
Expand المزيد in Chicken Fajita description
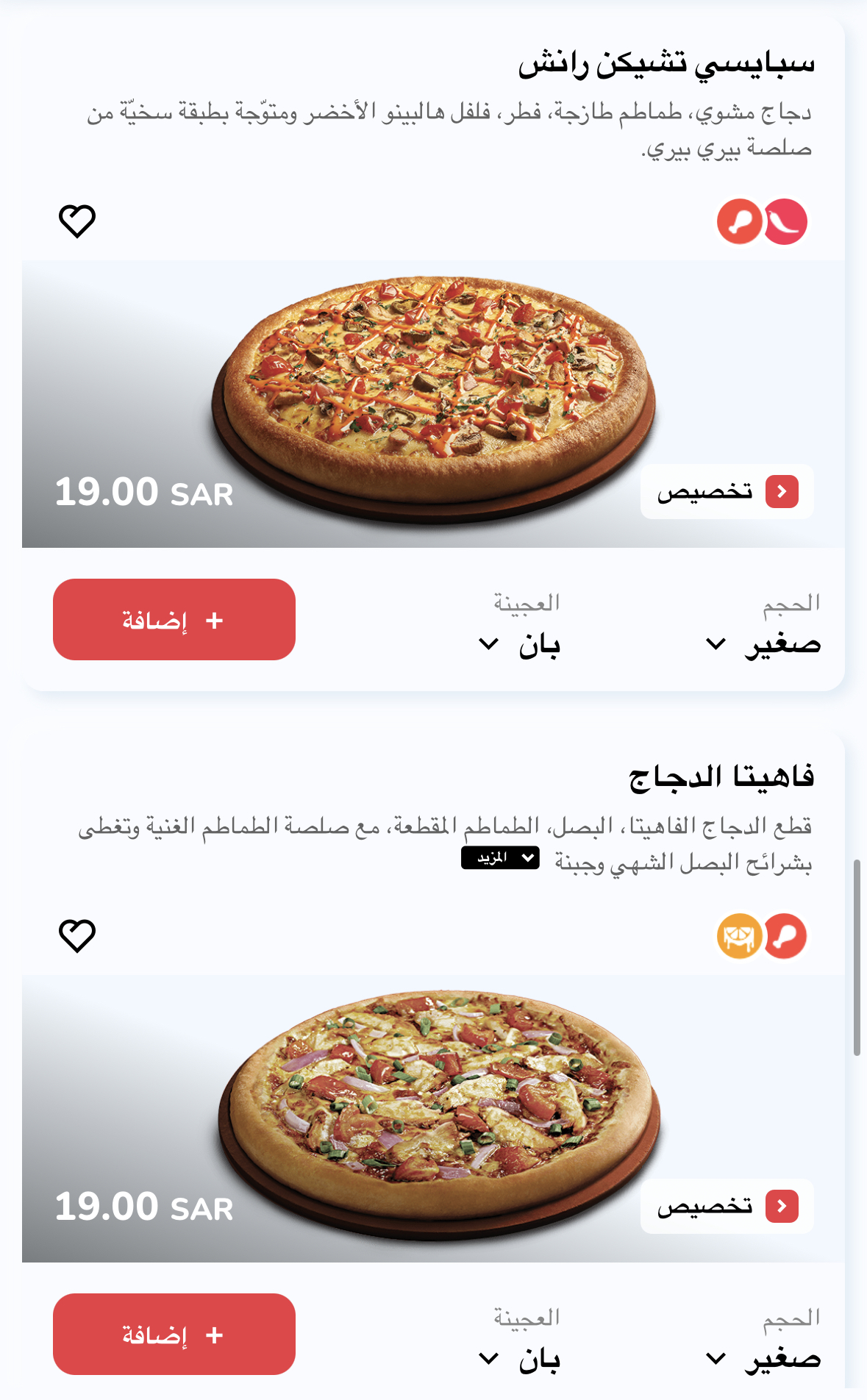click(500, 857)
